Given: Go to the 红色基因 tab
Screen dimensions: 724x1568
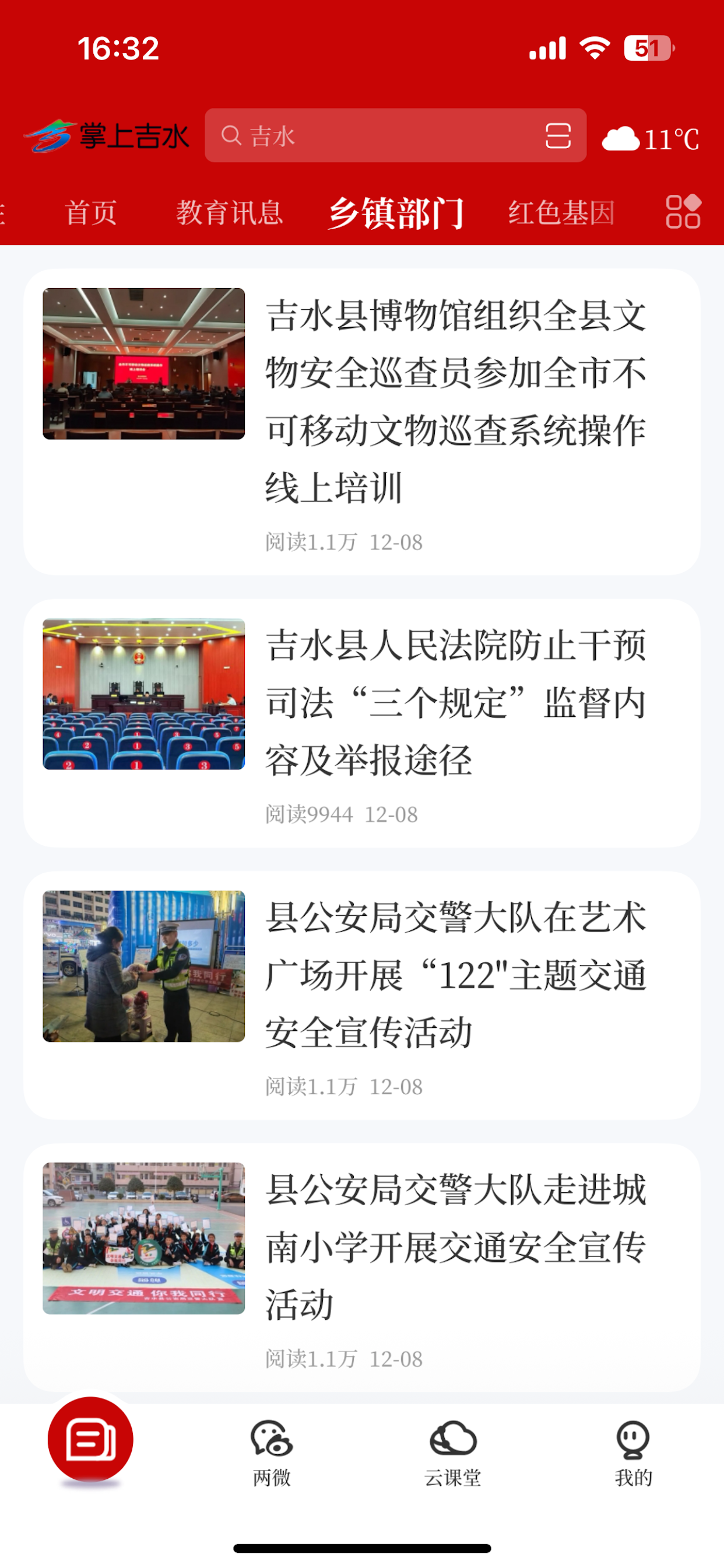Looking at the screenshot, I should click(x=561, y=213).
